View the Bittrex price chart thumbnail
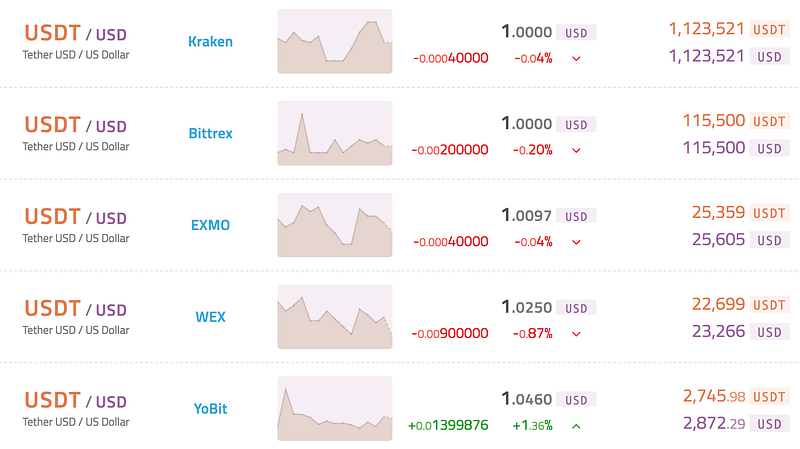This screenshot has height=449, width=800. 334,133
